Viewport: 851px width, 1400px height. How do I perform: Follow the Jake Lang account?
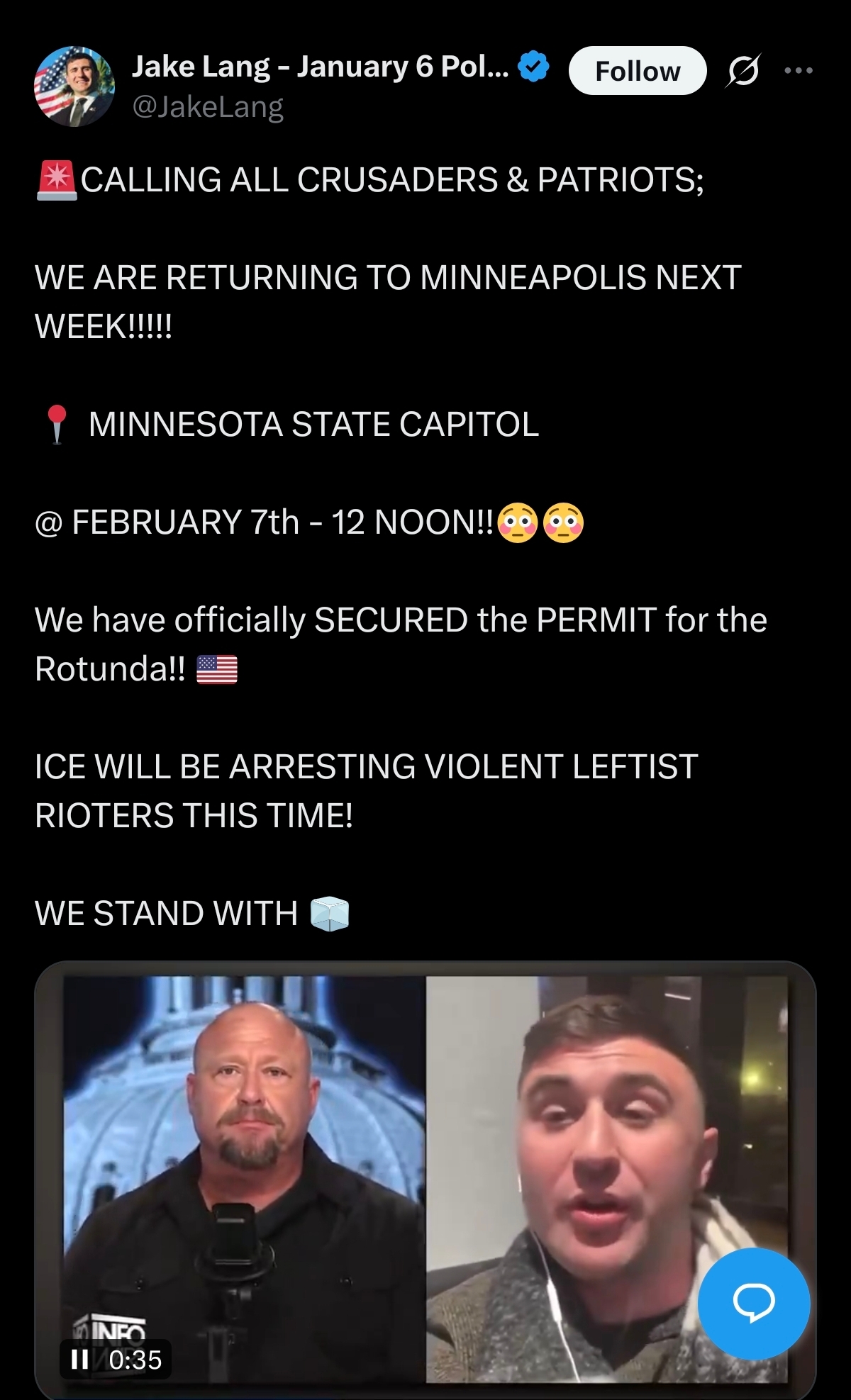(x=637, y=71)
